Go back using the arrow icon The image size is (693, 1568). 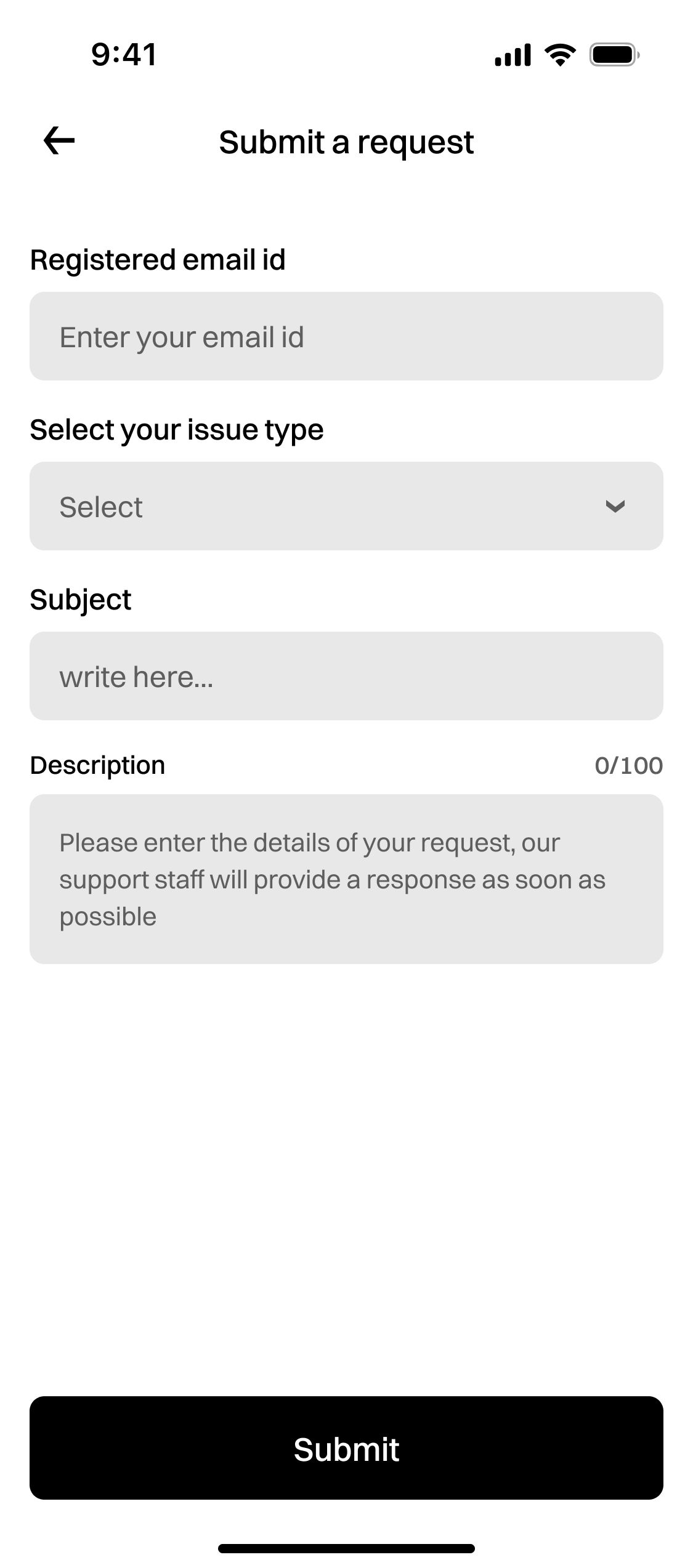pos(59,141)
